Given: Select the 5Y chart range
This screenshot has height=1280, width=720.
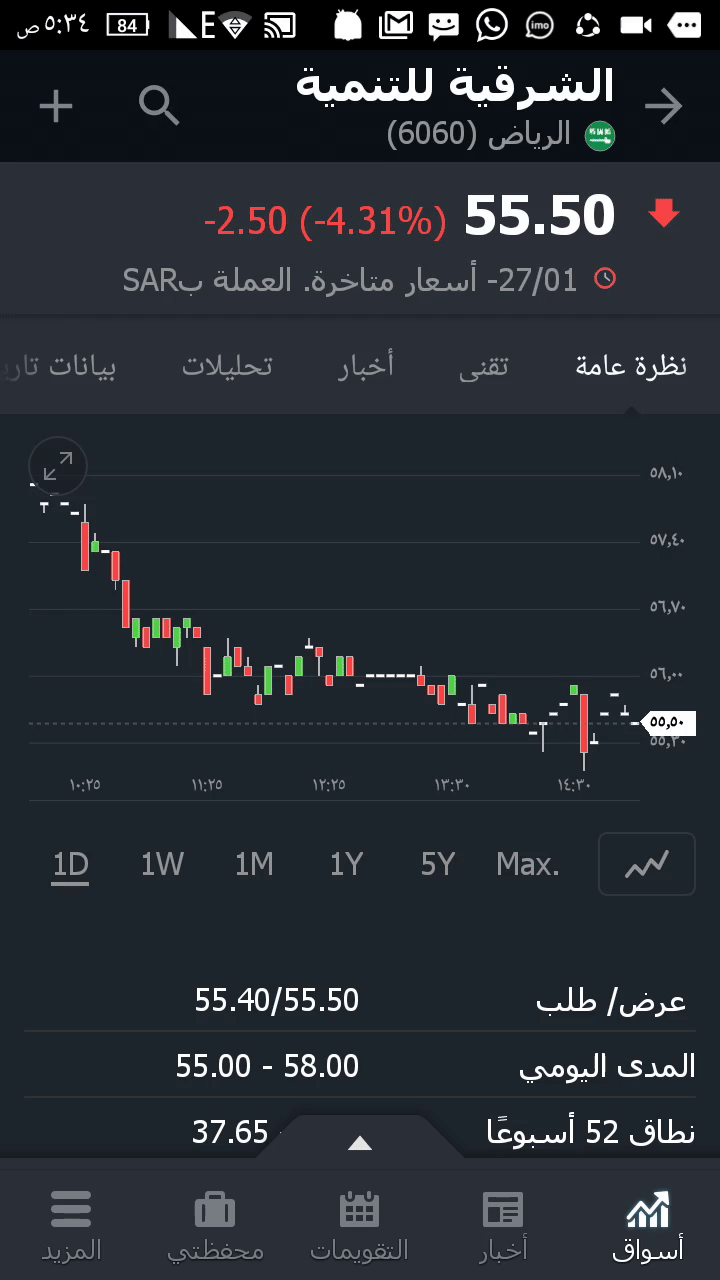Looking at the screenshot, I should (438, 864).
